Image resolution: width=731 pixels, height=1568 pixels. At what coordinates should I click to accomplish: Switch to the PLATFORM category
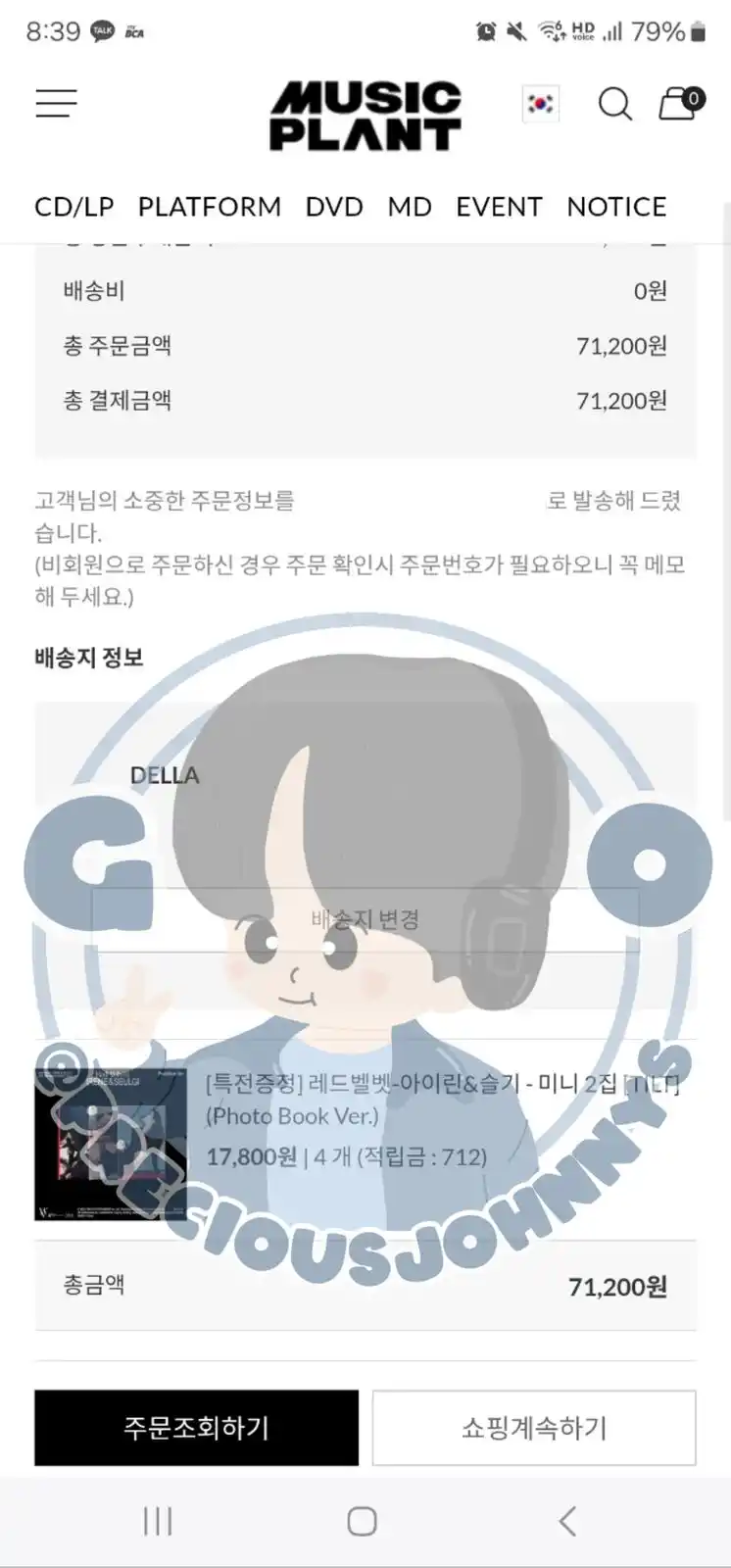coord(209,207)
